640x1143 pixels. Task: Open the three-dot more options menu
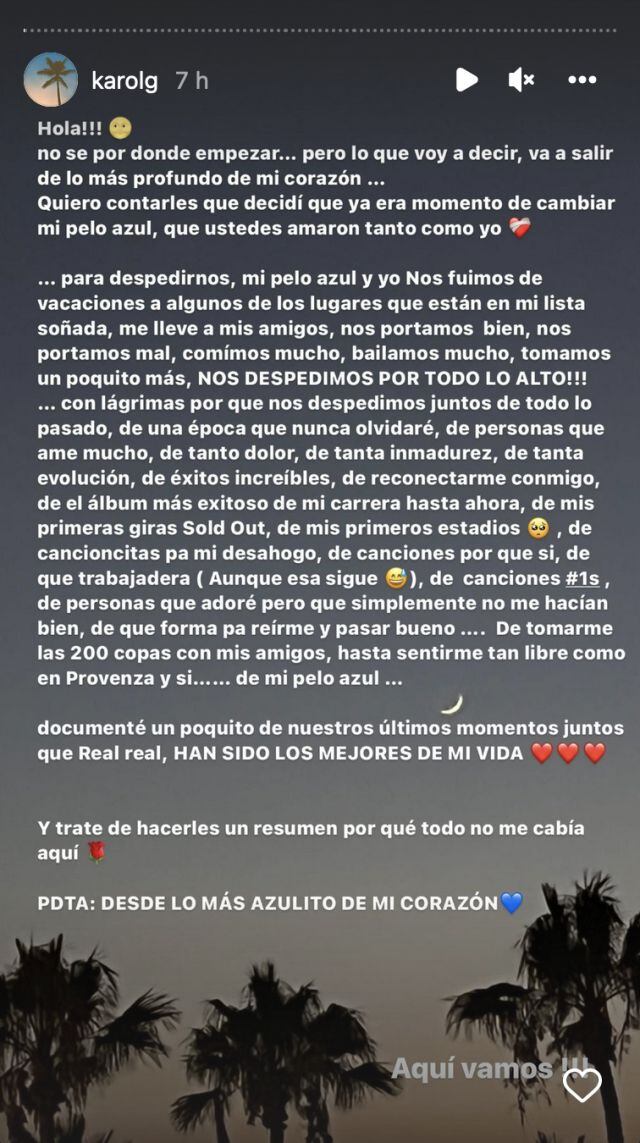582,80
